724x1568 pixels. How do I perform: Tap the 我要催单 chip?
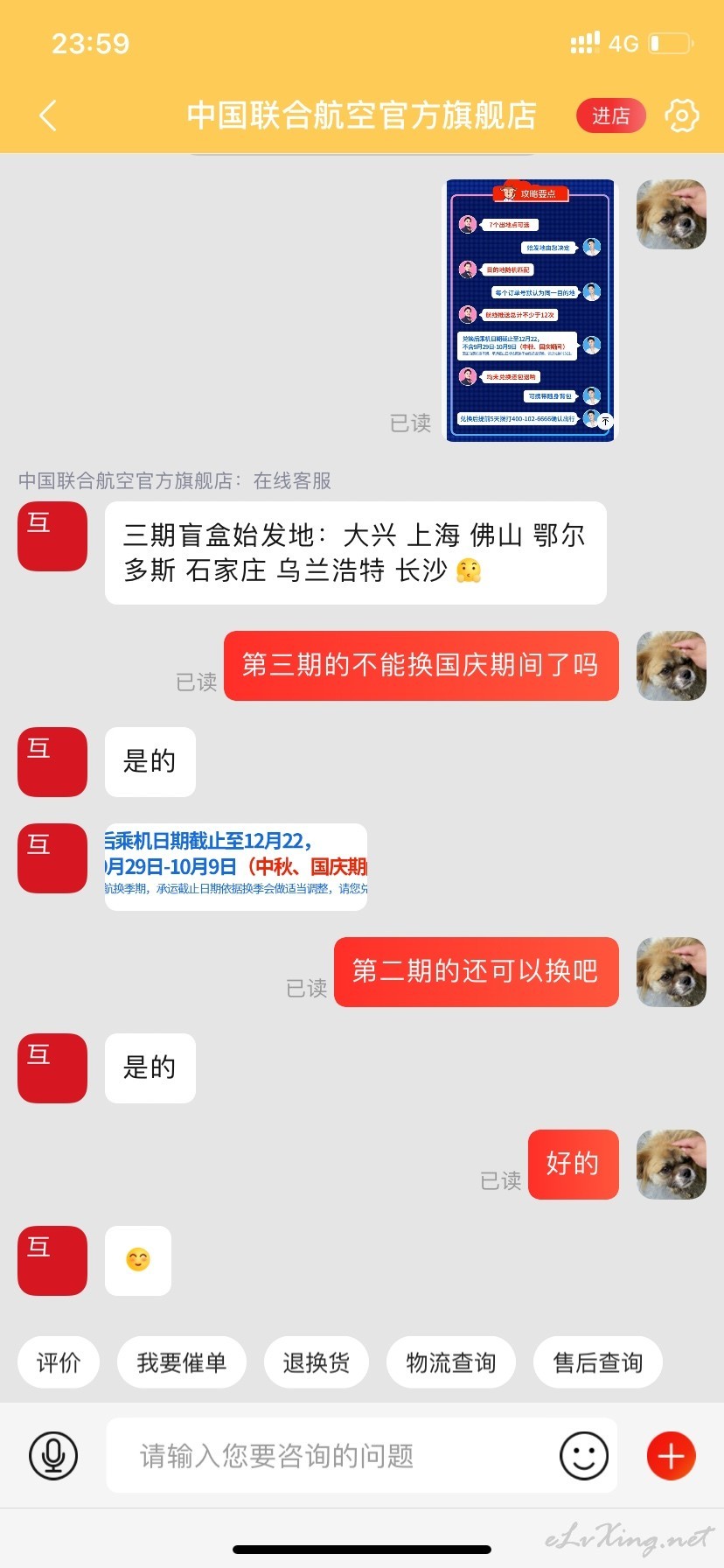coord(182,1362)
